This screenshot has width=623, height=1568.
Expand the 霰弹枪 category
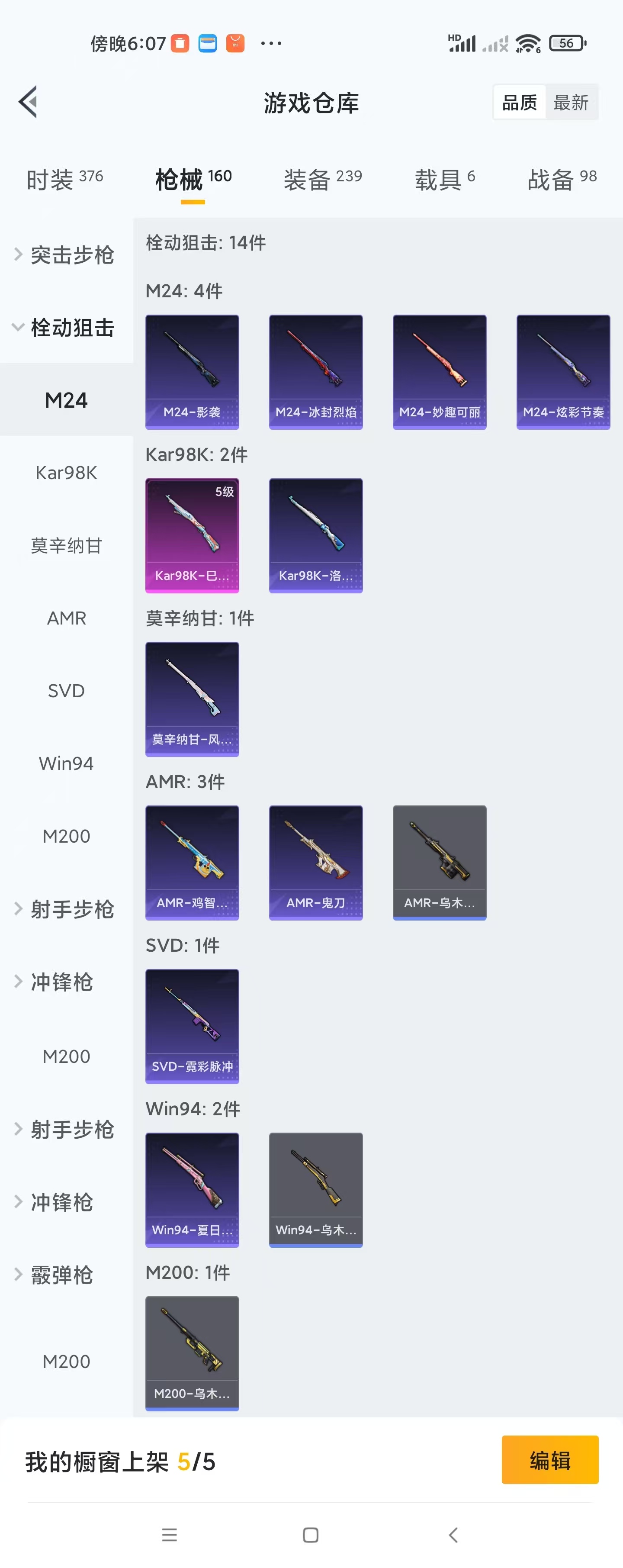[61, 1275]
